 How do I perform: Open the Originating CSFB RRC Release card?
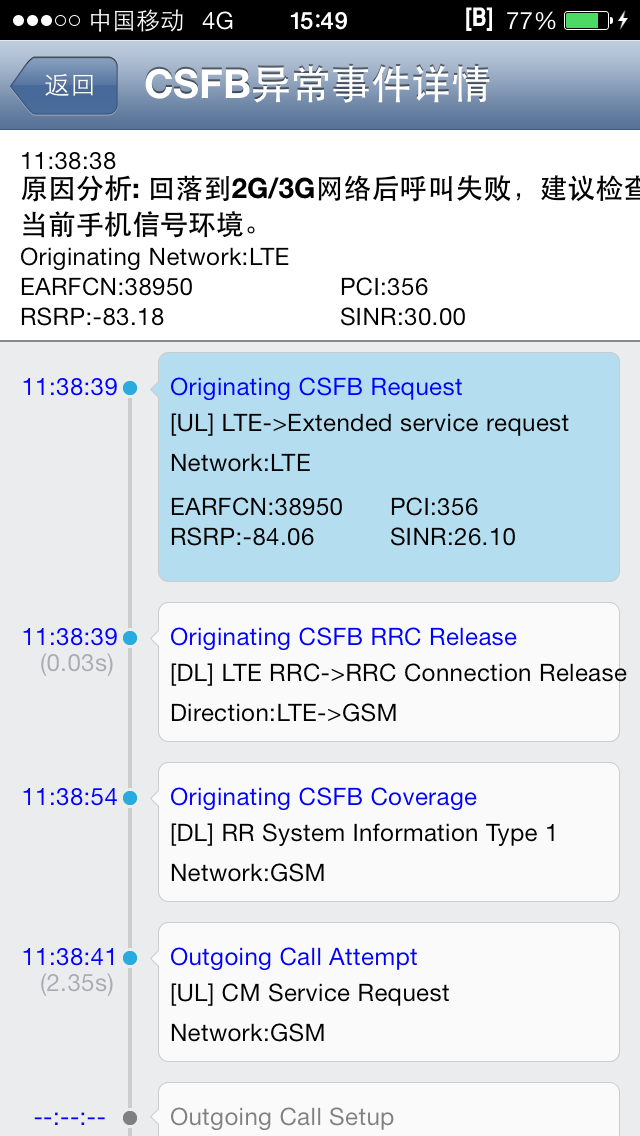pyautogui.click(x=388, y=672)
